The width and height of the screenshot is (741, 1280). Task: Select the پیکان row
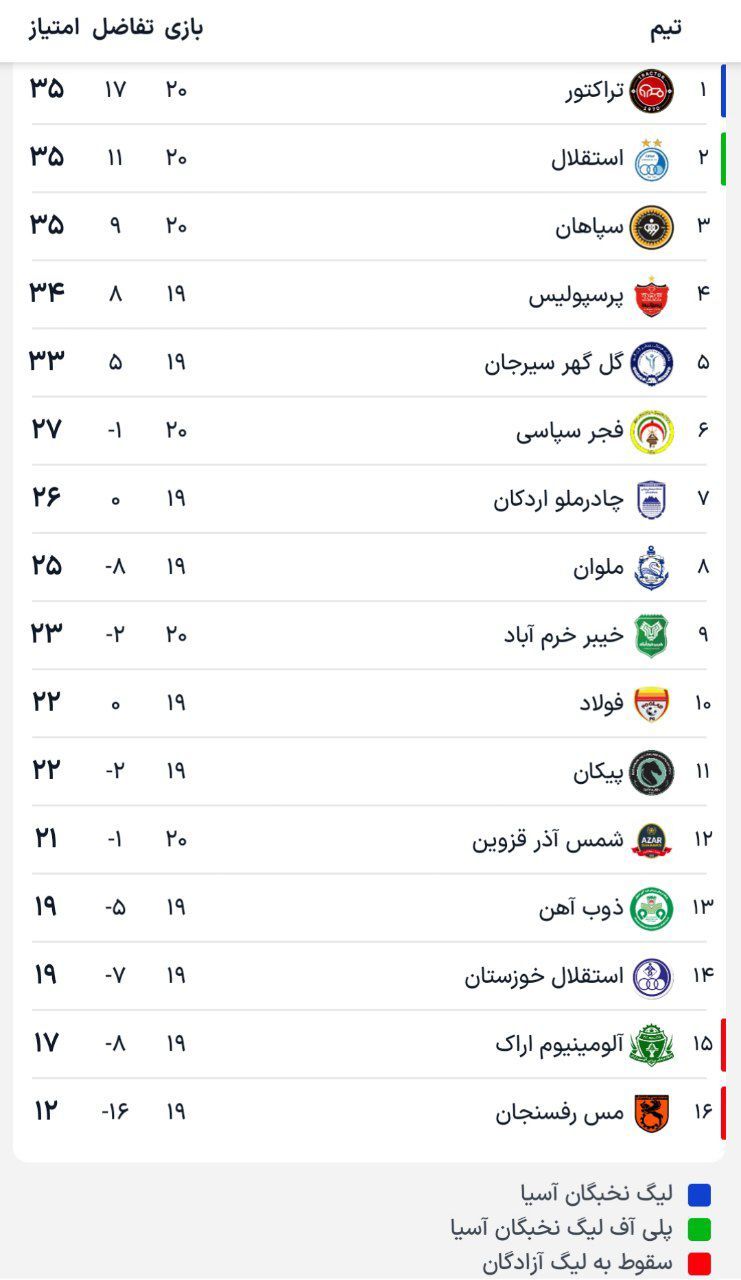point(370,771)
